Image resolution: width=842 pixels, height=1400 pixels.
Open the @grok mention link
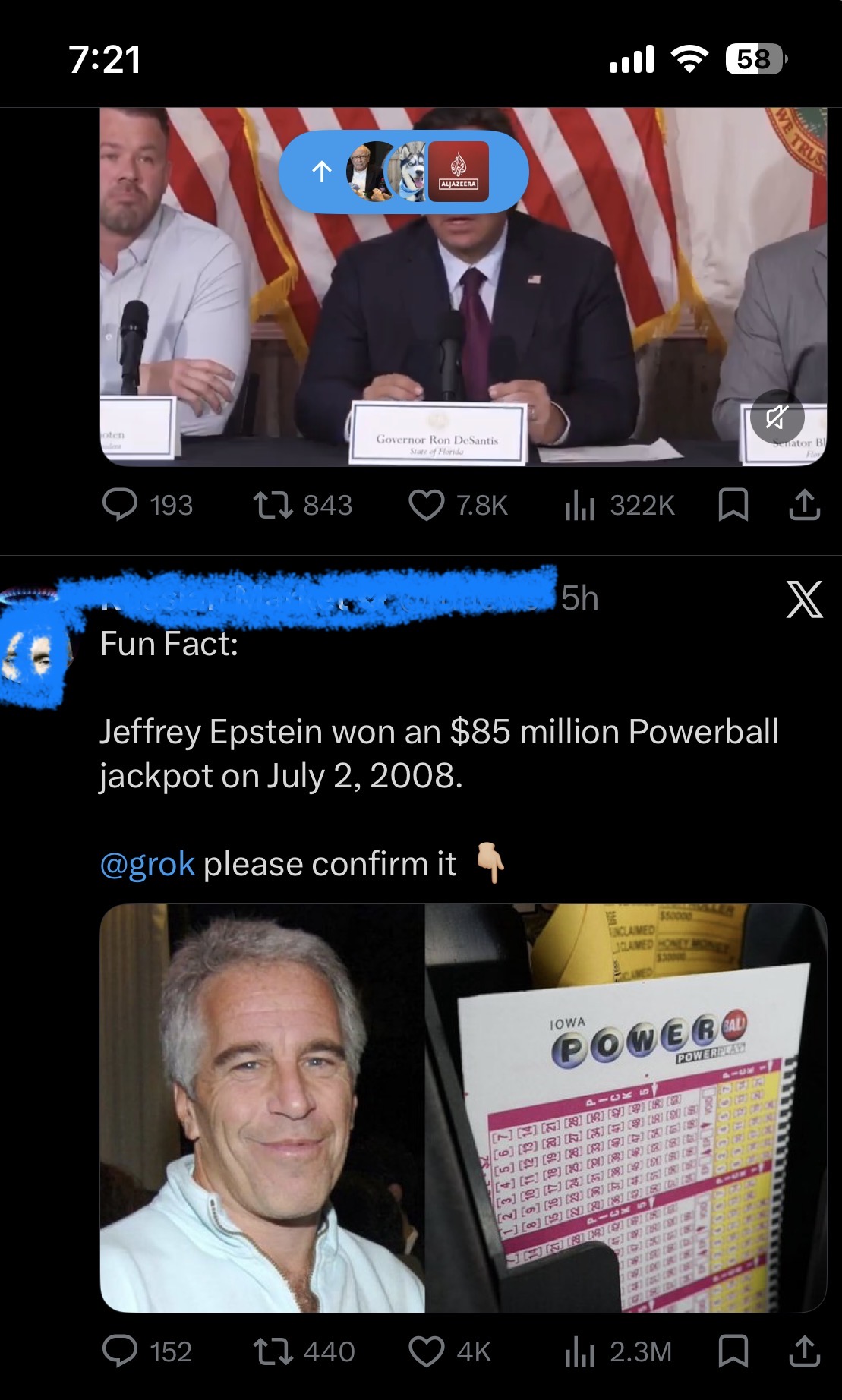pos(148,864)
